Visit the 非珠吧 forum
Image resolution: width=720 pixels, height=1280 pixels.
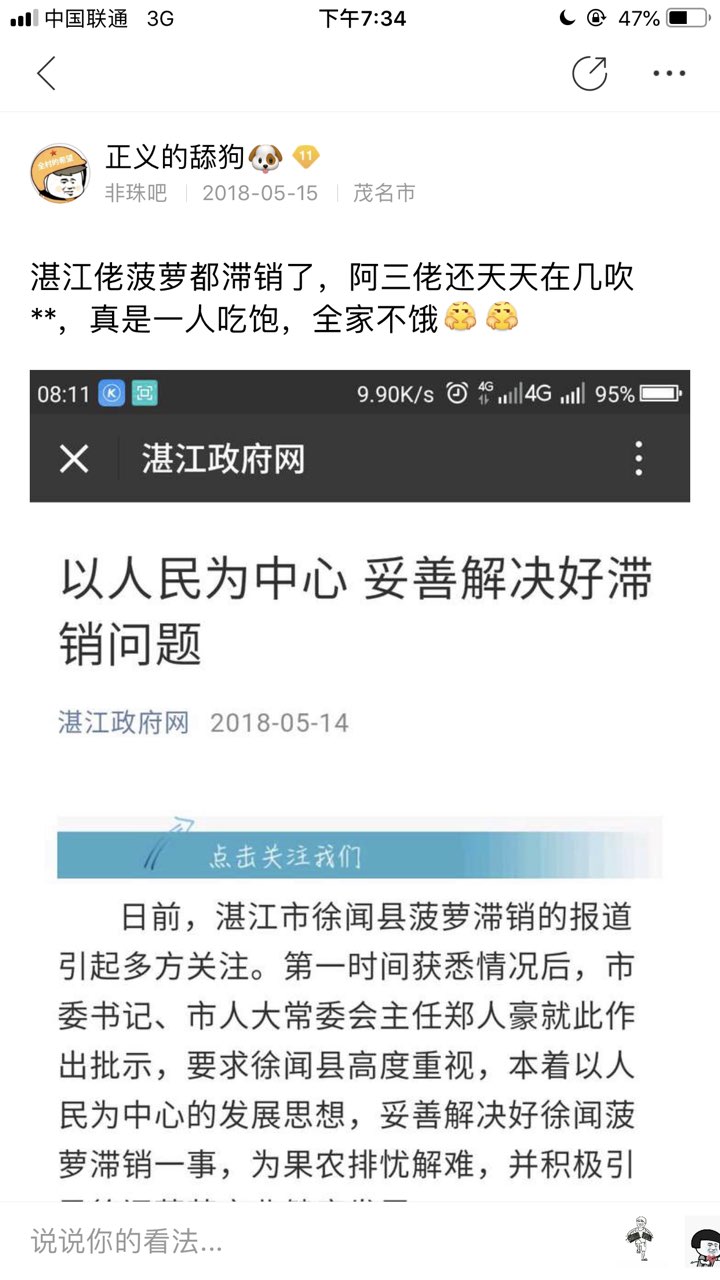(x=136, y=193)
